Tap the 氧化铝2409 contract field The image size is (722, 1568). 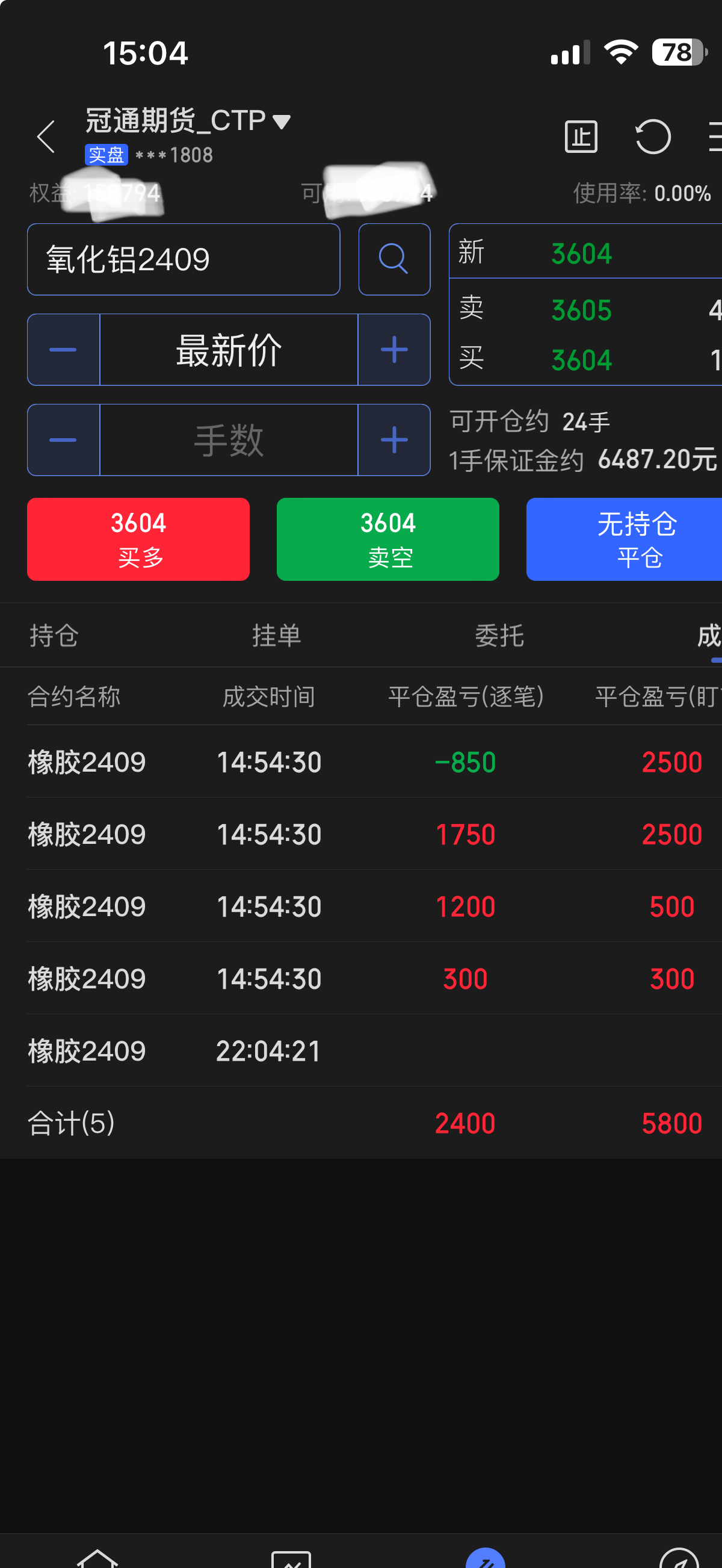183,259
